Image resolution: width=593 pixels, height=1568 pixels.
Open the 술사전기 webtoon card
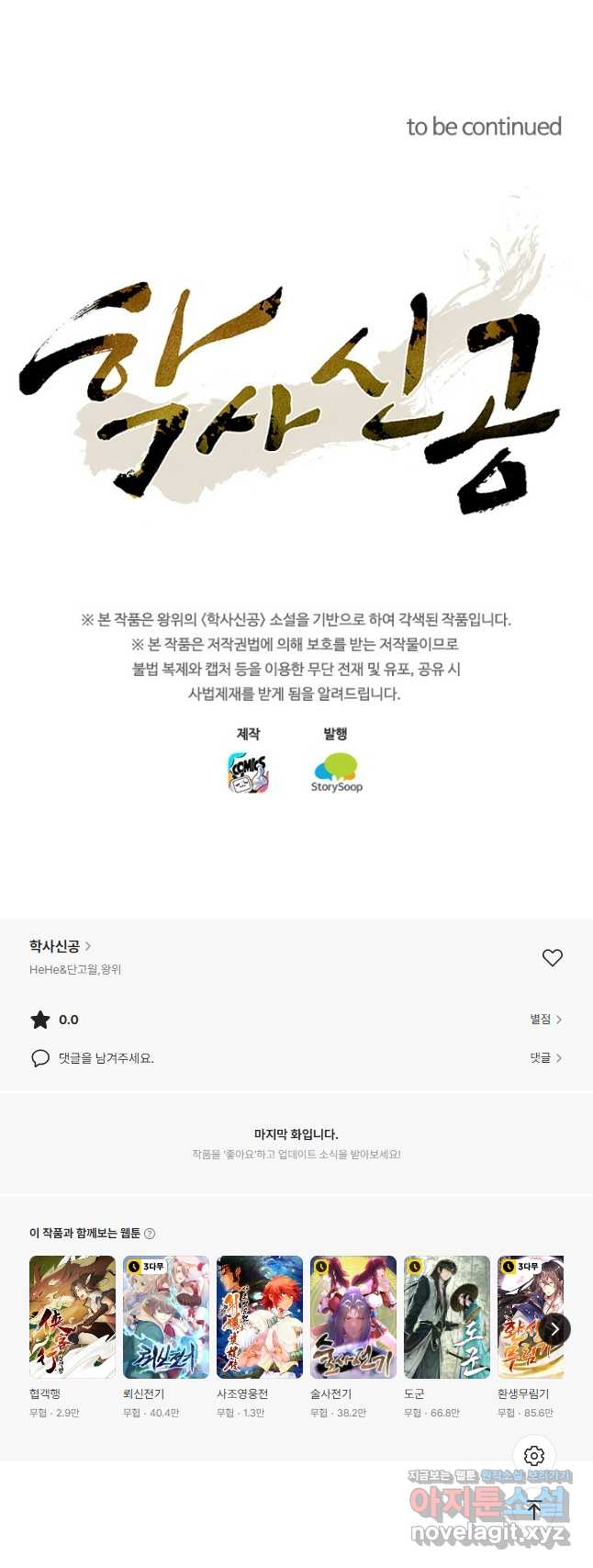[x=353, y=1317]
